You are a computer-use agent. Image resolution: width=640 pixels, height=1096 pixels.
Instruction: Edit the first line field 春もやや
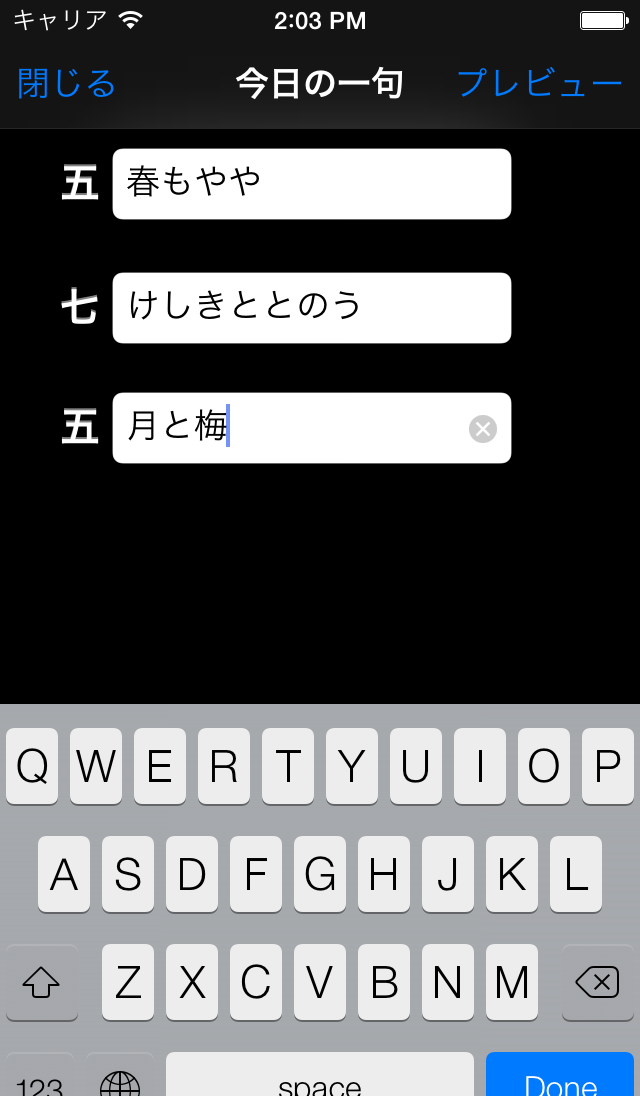point(311,184)
